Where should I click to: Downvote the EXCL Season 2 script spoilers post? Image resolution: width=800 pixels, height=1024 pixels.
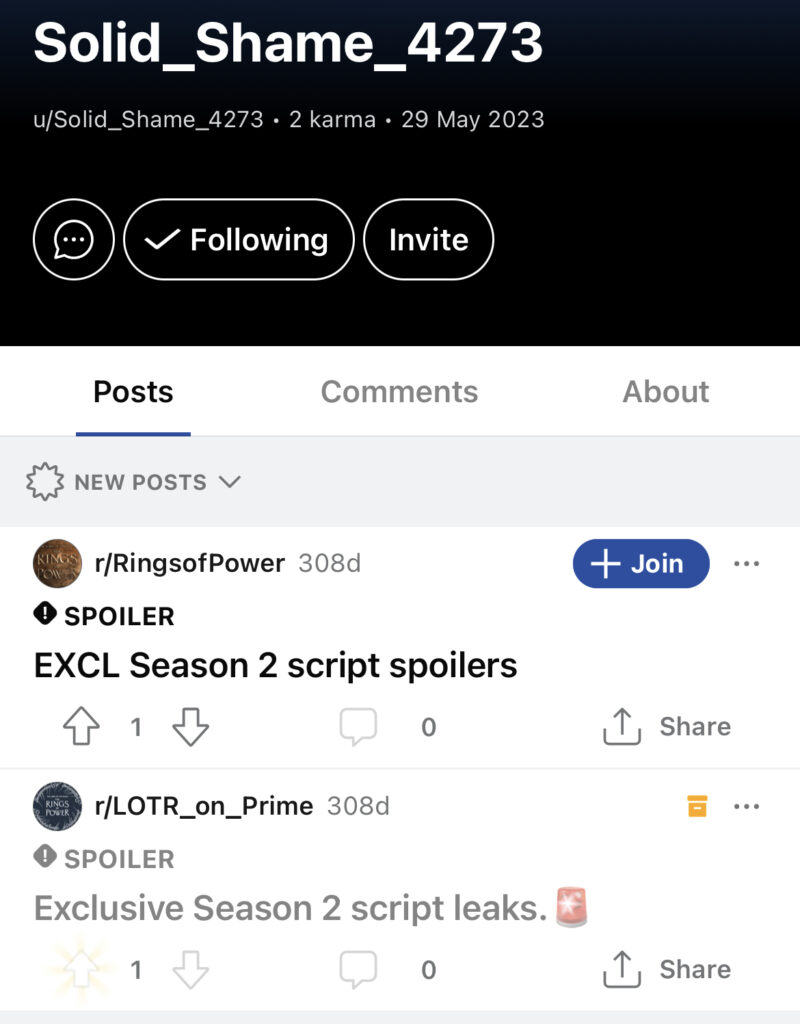tap(190, 727)
